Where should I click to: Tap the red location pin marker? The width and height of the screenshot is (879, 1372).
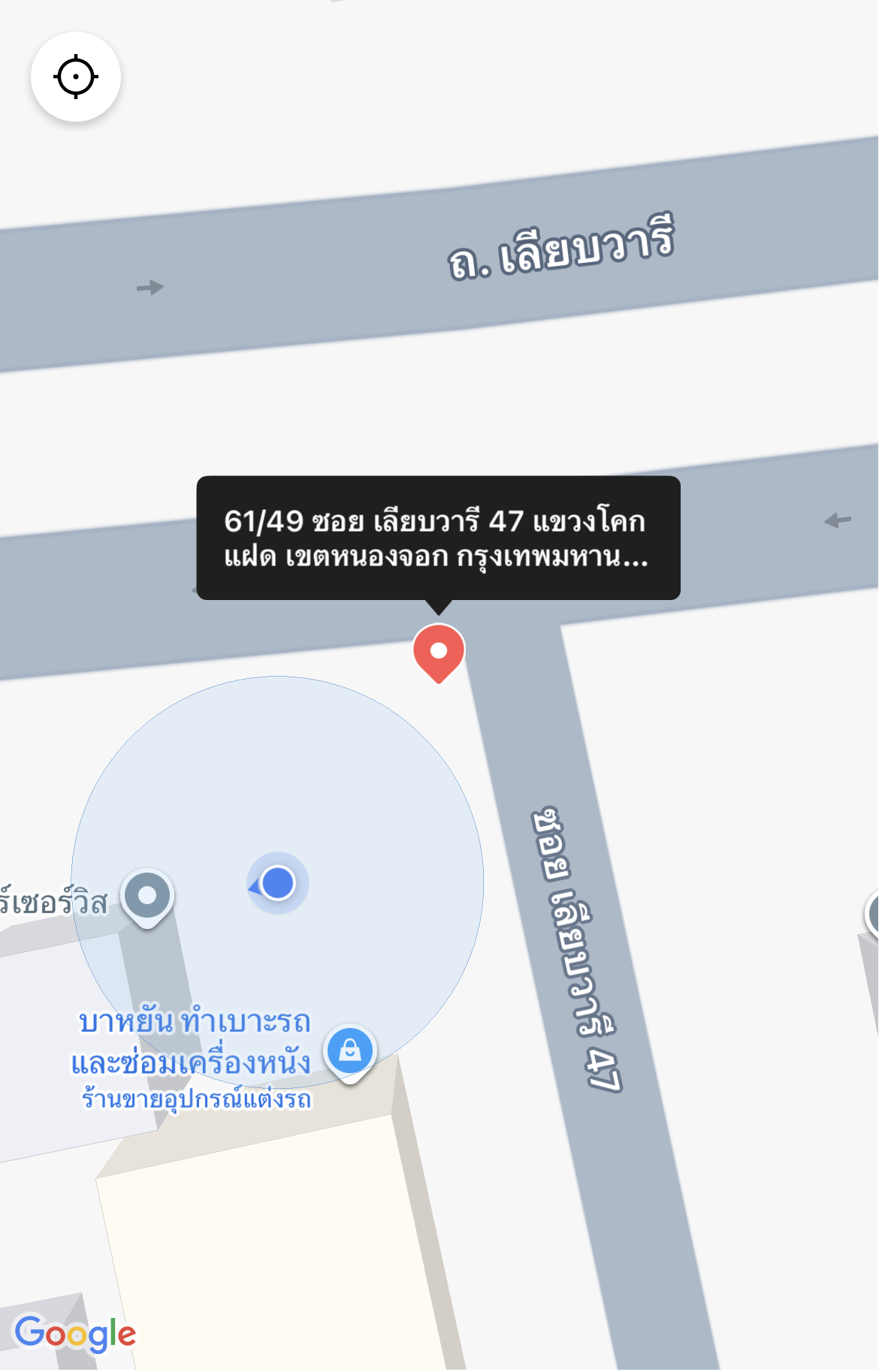439,651
